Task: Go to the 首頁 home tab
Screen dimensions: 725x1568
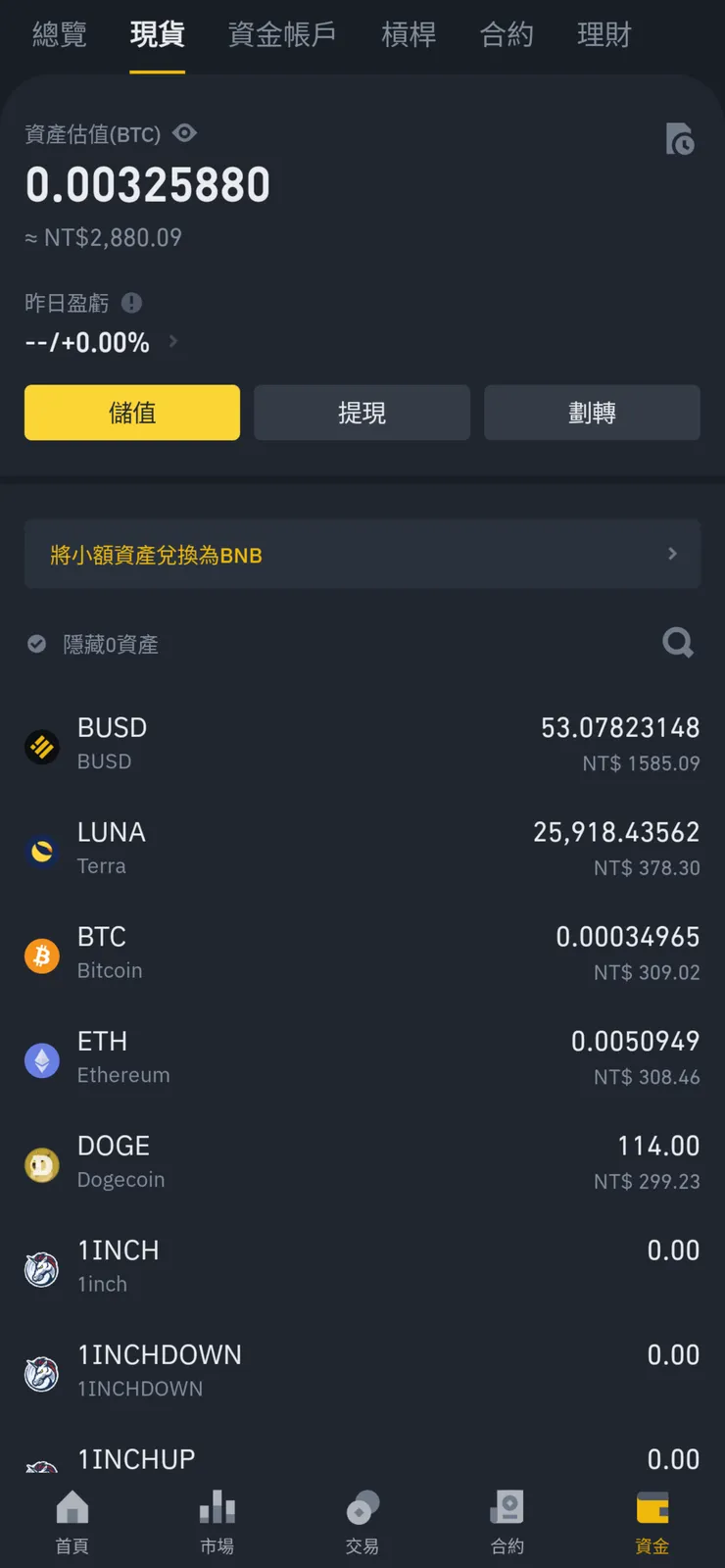Action: 72,1521
